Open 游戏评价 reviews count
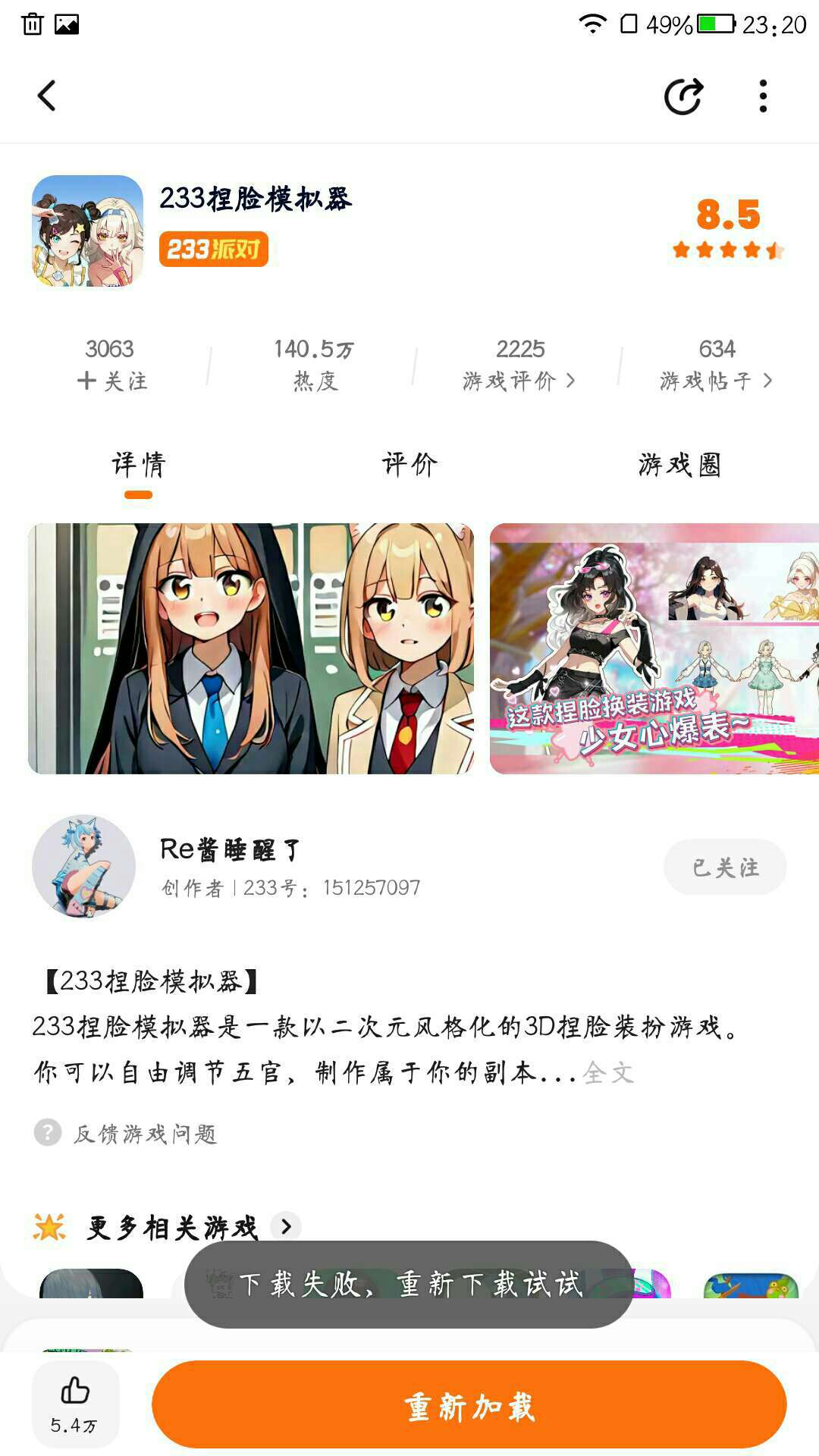 pyautogui.click(x=519, y=365)
